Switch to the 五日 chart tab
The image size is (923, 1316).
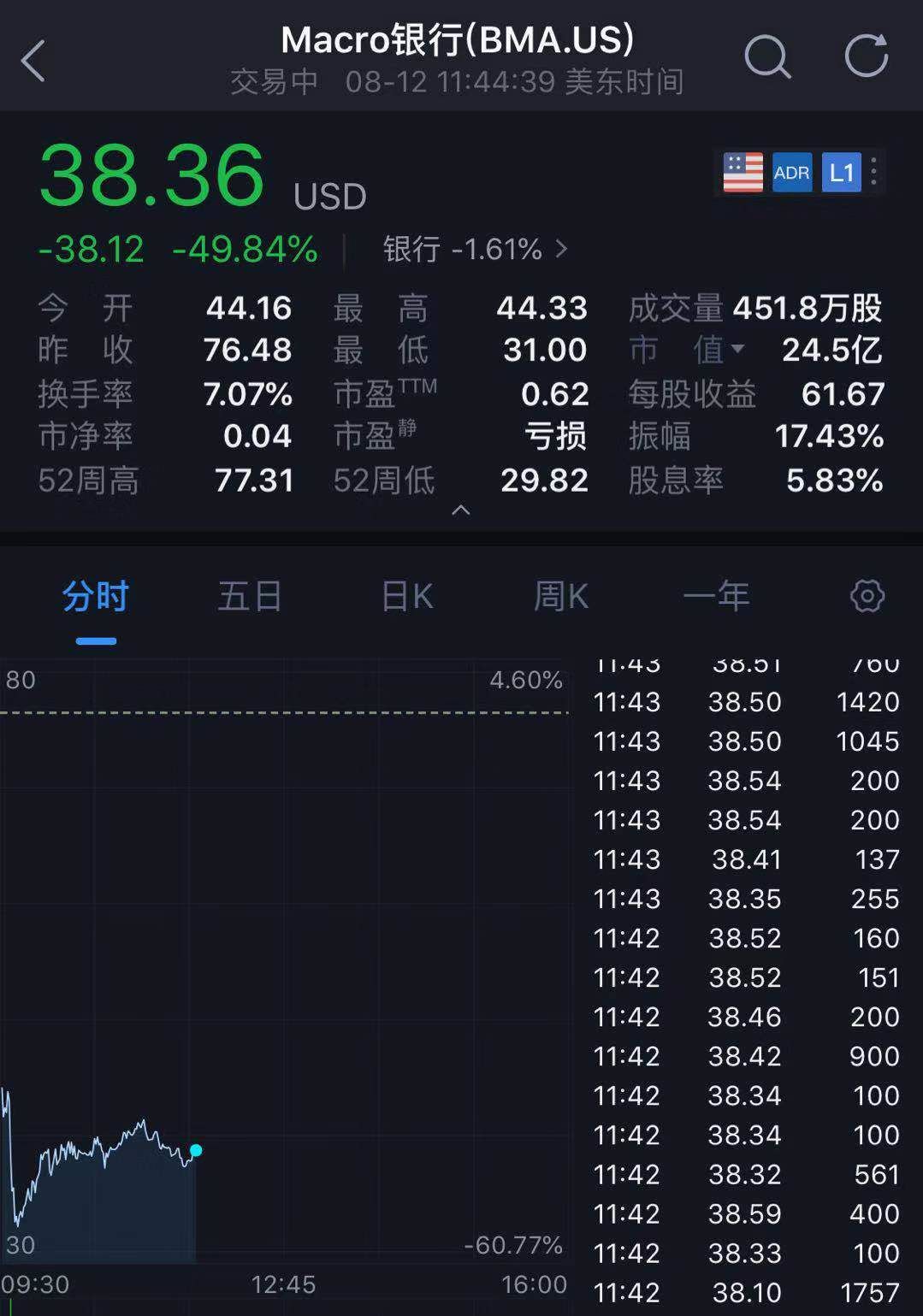pyautogui.click(x=250, y=597)
